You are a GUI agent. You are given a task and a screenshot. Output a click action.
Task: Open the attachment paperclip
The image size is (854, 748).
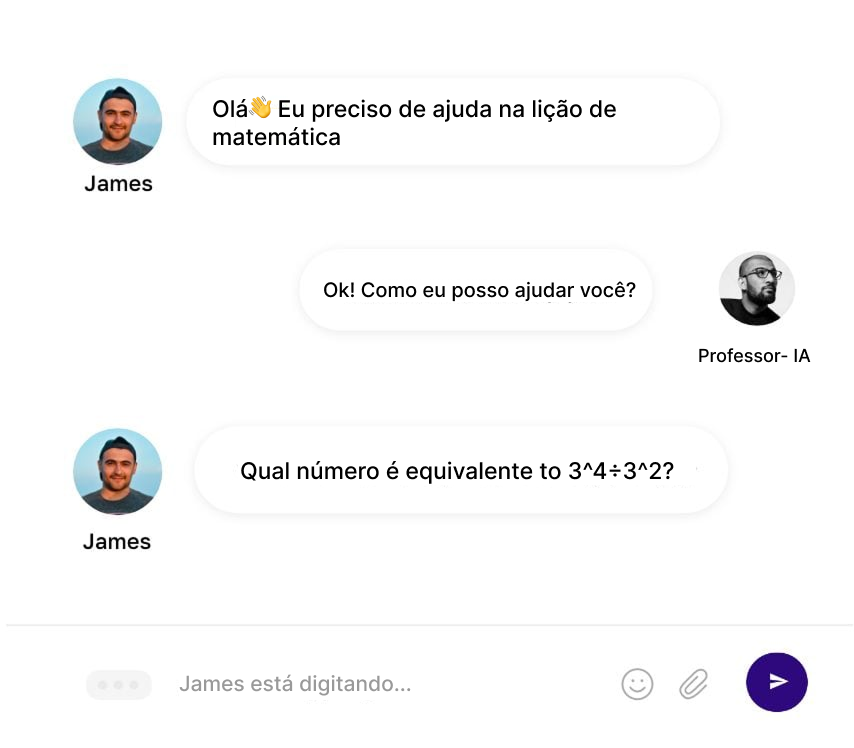(x=693, y=684)
